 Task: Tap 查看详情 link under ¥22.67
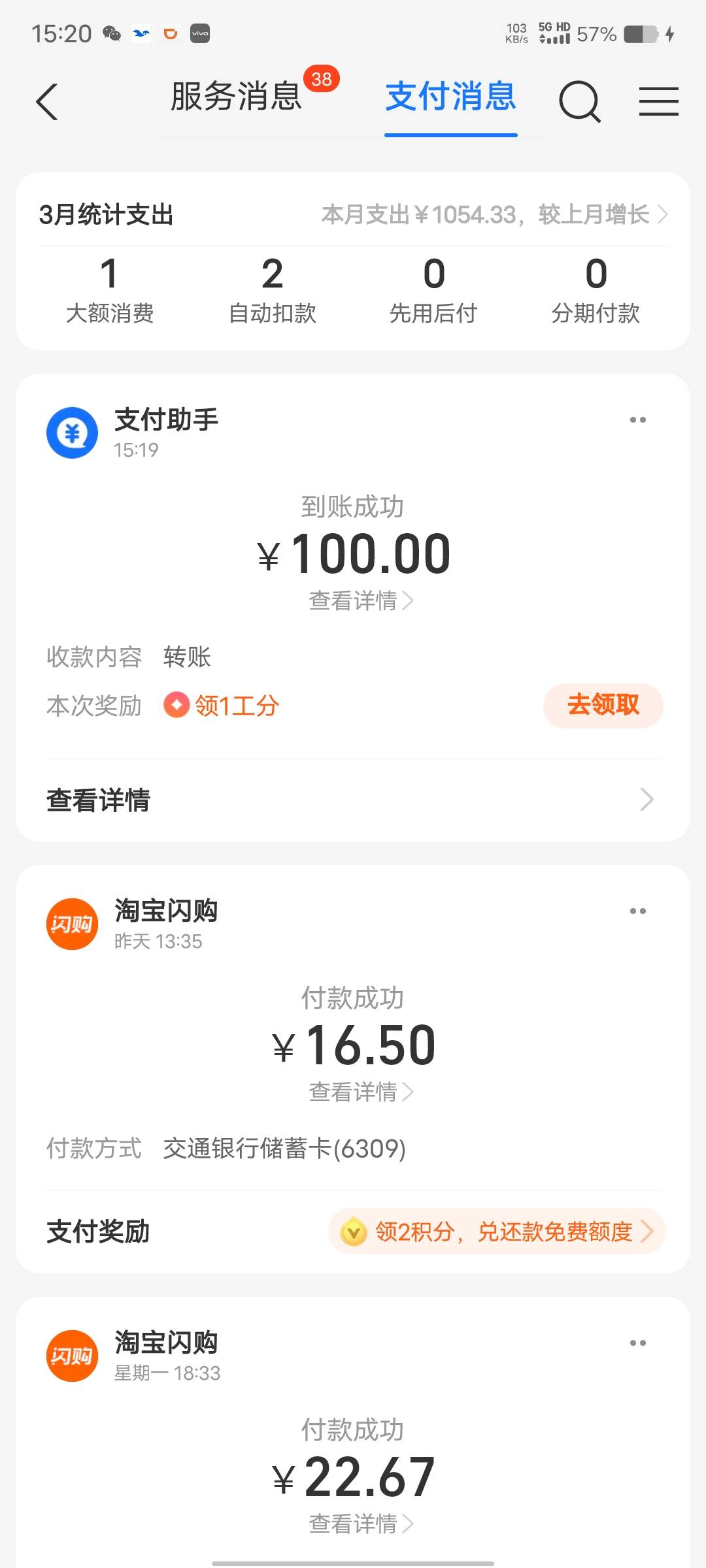(x=360, y=1524)
